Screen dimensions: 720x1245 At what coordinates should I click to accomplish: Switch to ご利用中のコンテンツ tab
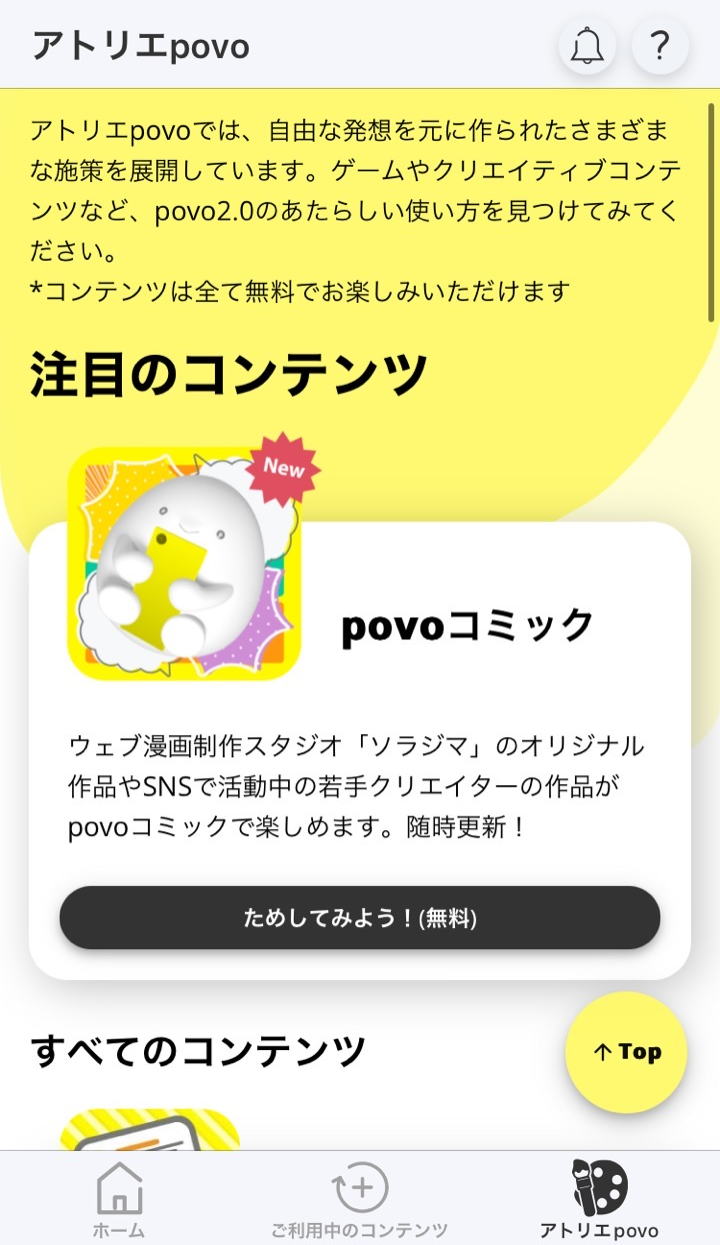click(x=360, y=1199)
